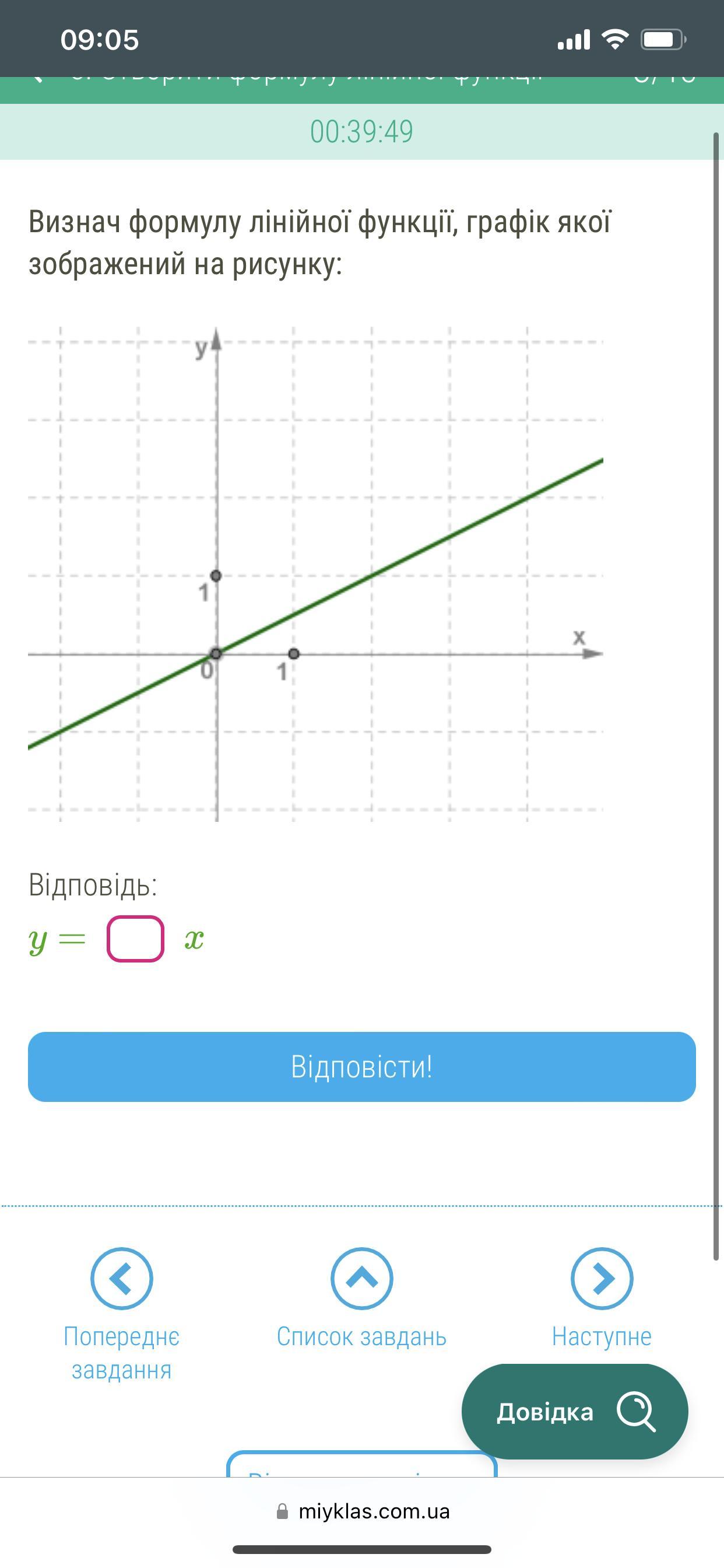Open the Довідка help button
This screenshot has height=1568, width=724.
point(575,1411)
